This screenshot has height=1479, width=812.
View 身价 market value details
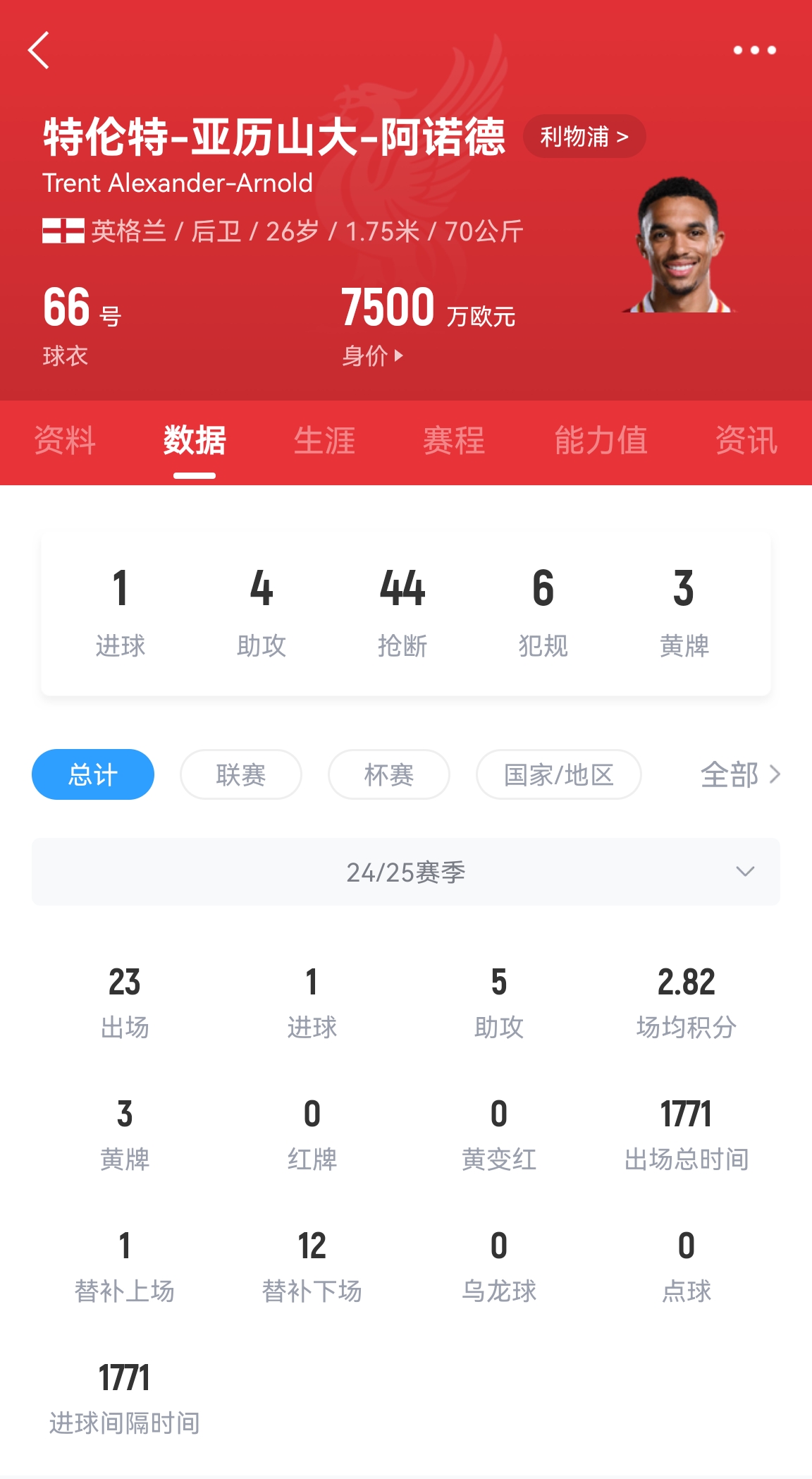tap(372, 355)
